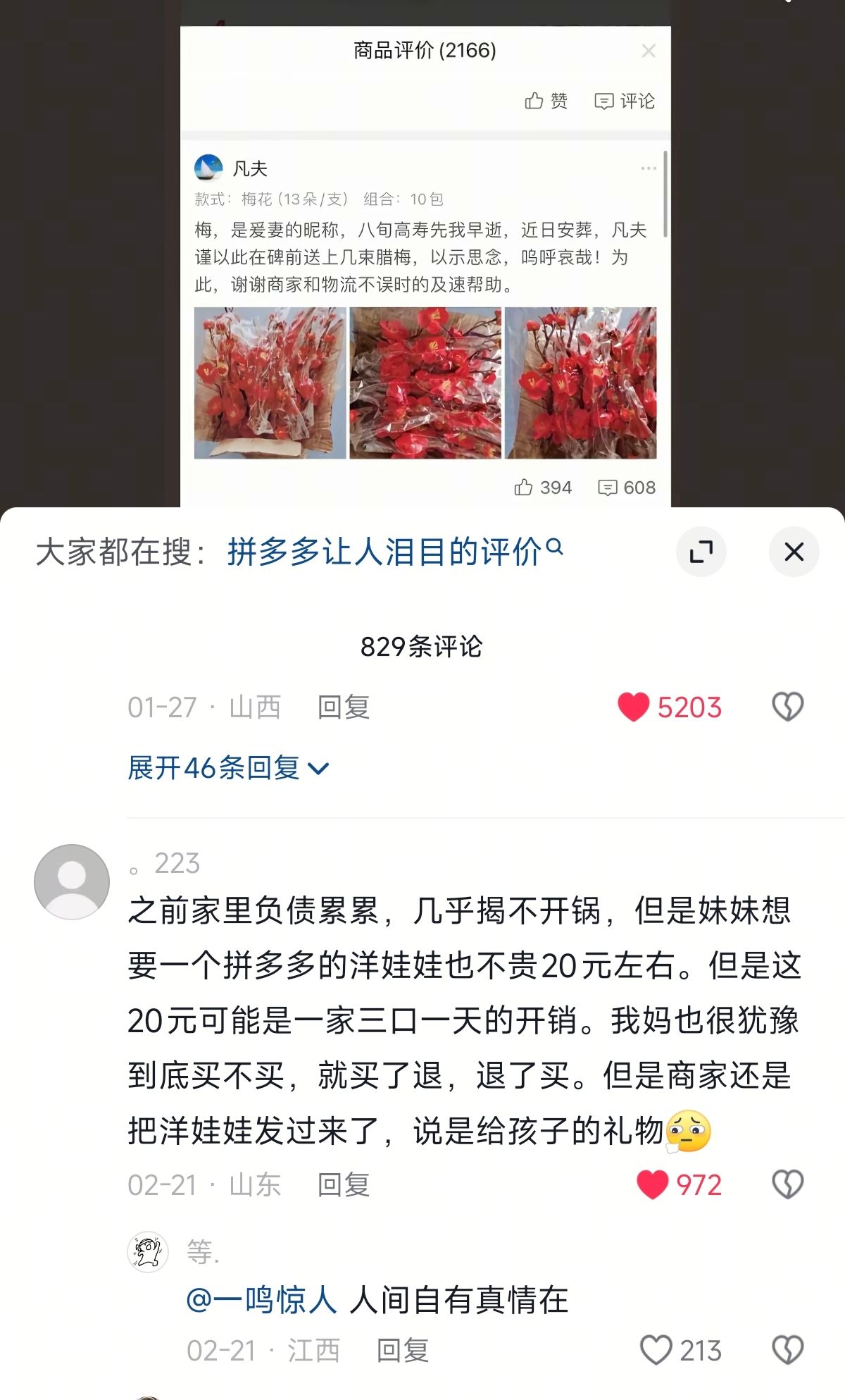
Task: Dislike 等.'s reply 人间自有真情在
Action: coord(787,1350)
